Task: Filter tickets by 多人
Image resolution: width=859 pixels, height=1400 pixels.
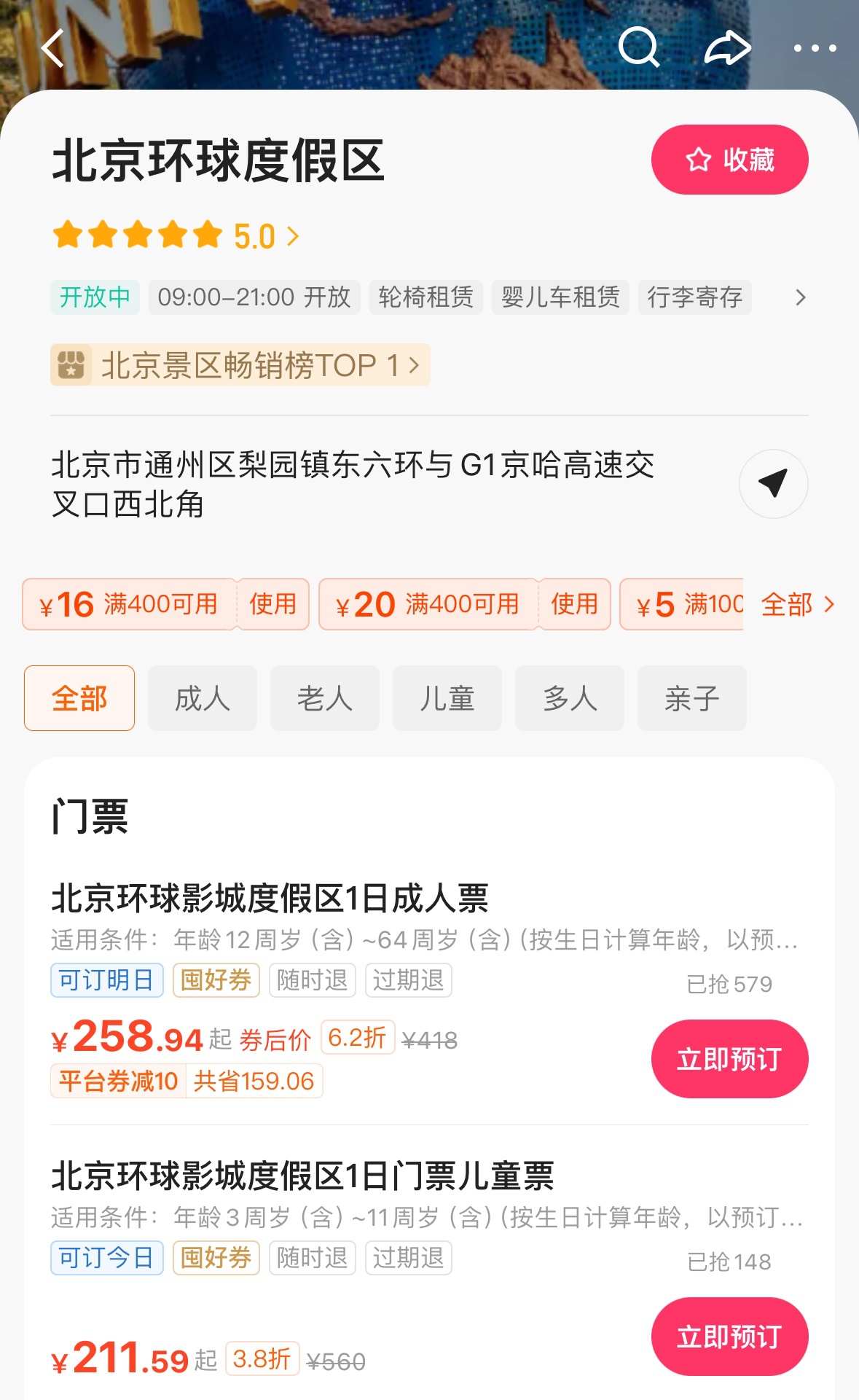Action: tap(569, 698)
